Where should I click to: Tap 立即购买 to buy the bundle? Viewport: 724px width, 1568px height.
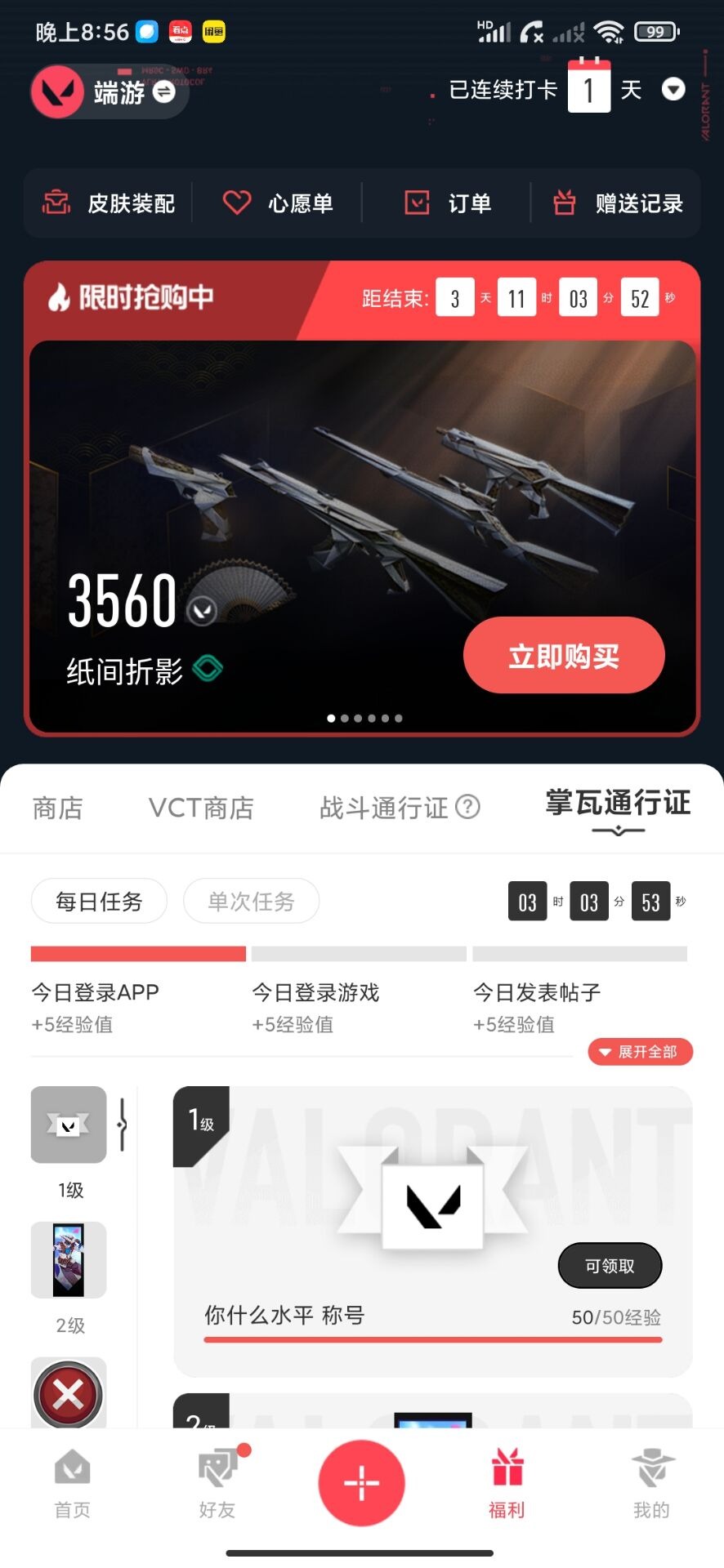point(563,655)
